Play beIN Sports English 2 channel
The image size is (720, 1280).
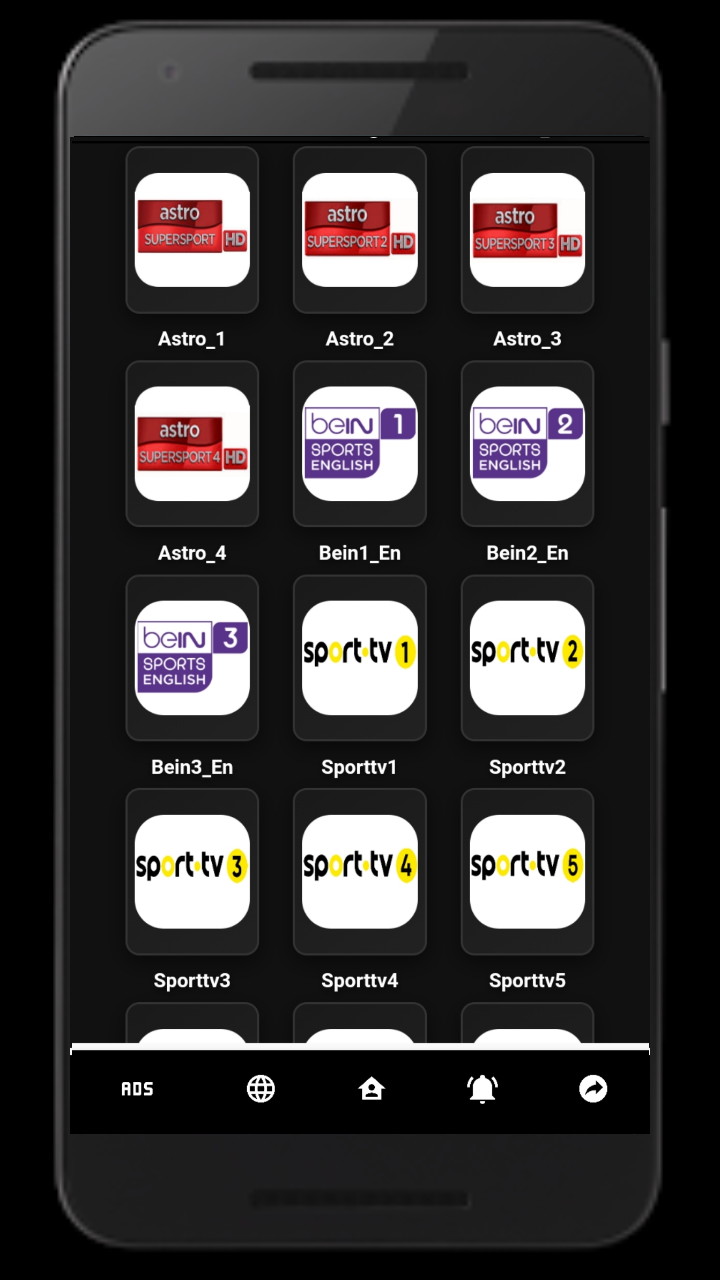[527, 443]
